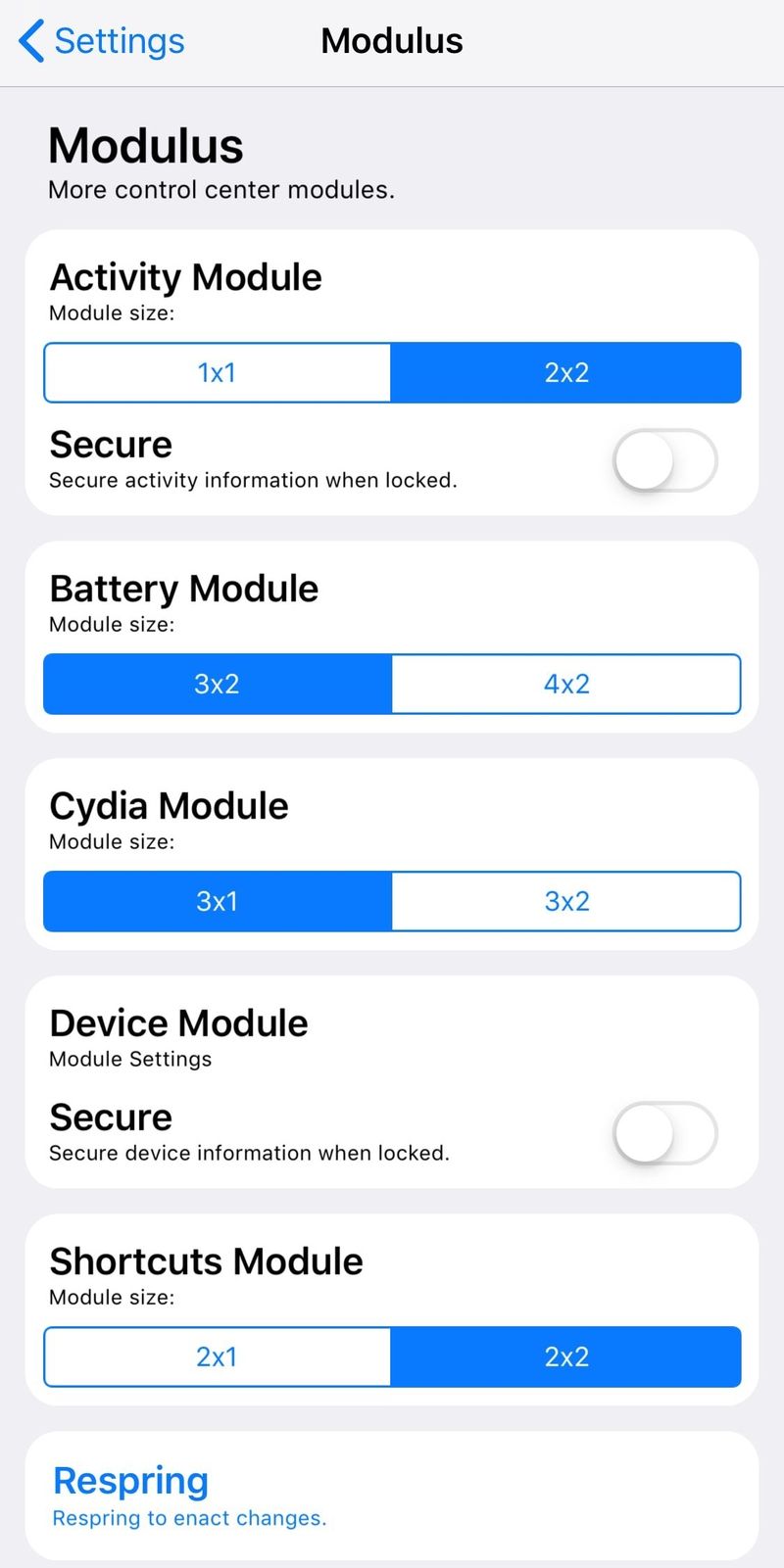
Task: Set Cydia Module size to 3x2
Action: point(566,901)
